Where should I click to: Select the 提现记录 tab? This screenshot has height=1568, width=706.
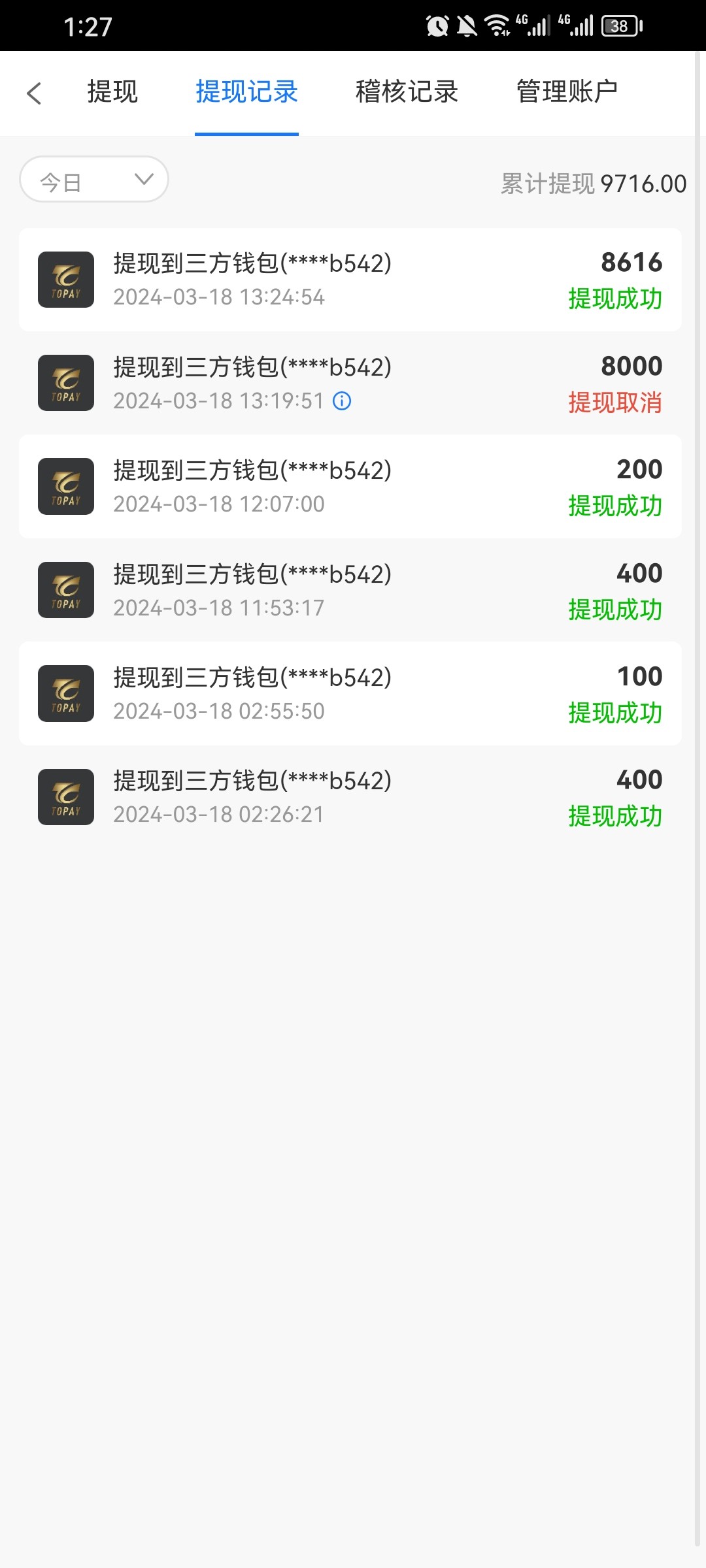(x=246, y=92)
